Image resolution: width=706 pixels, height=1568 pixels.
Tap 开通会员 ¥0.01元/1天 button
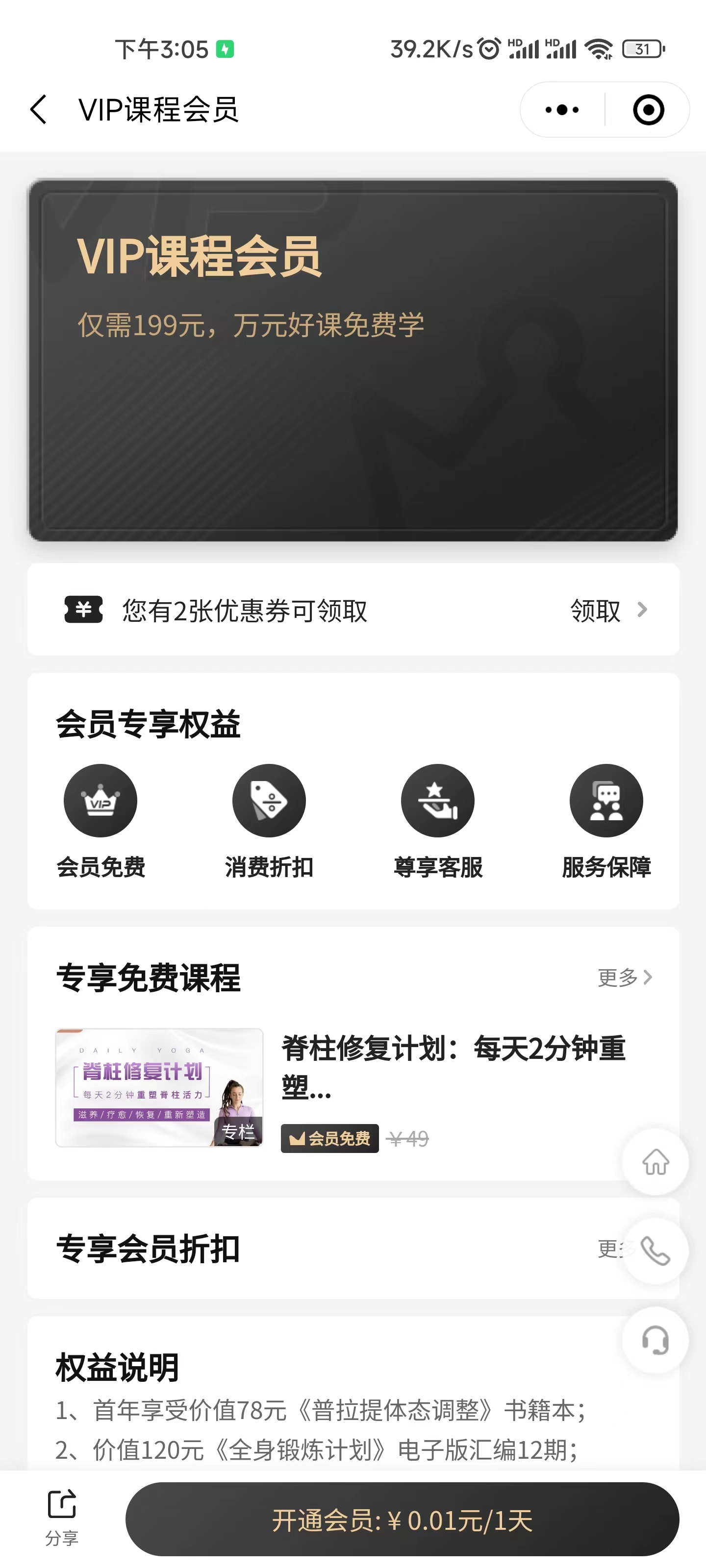pyautogui.click(x=402, y=1520)
